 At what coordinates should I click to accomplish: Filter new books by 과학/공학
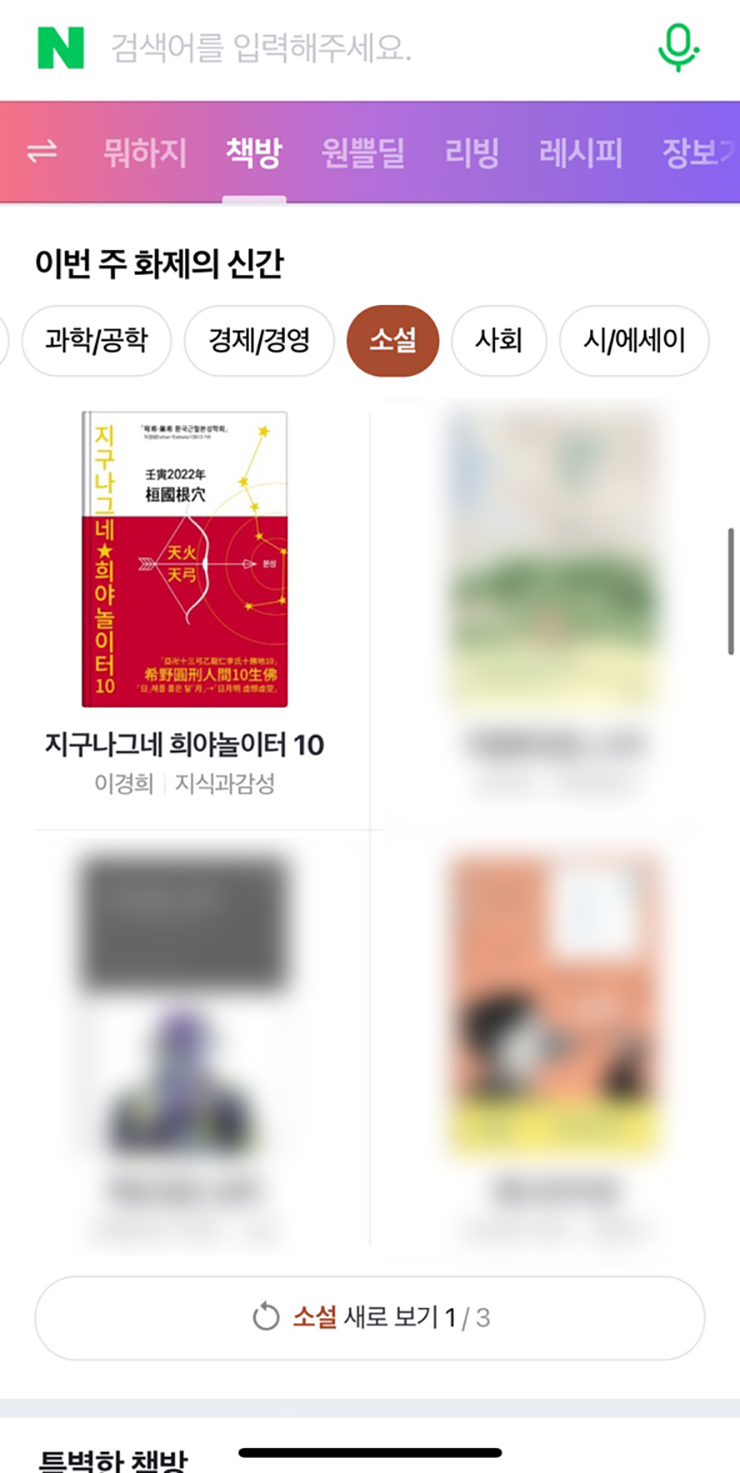click(x=96, y=341)
